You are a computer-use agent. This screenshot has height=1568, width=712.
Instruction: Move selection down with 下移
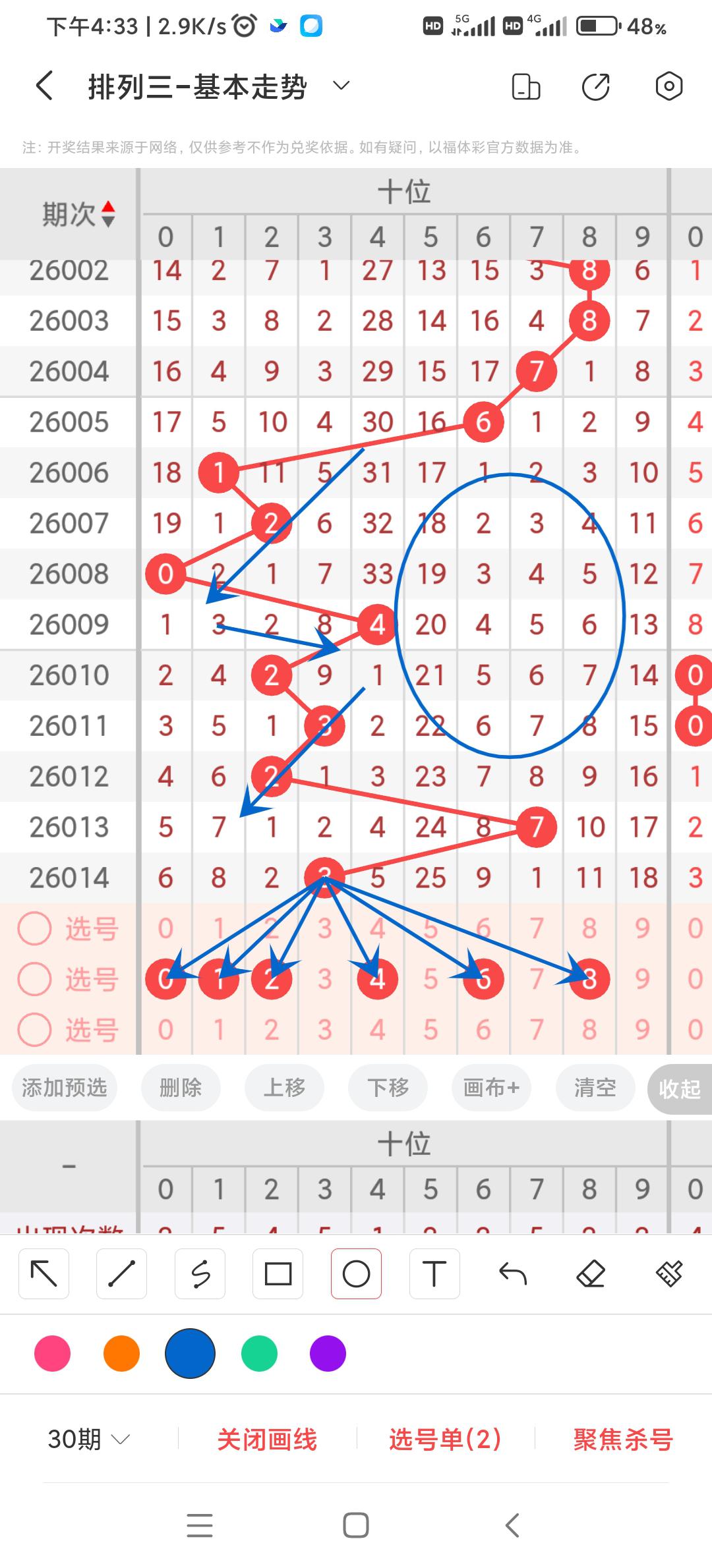388,1088
